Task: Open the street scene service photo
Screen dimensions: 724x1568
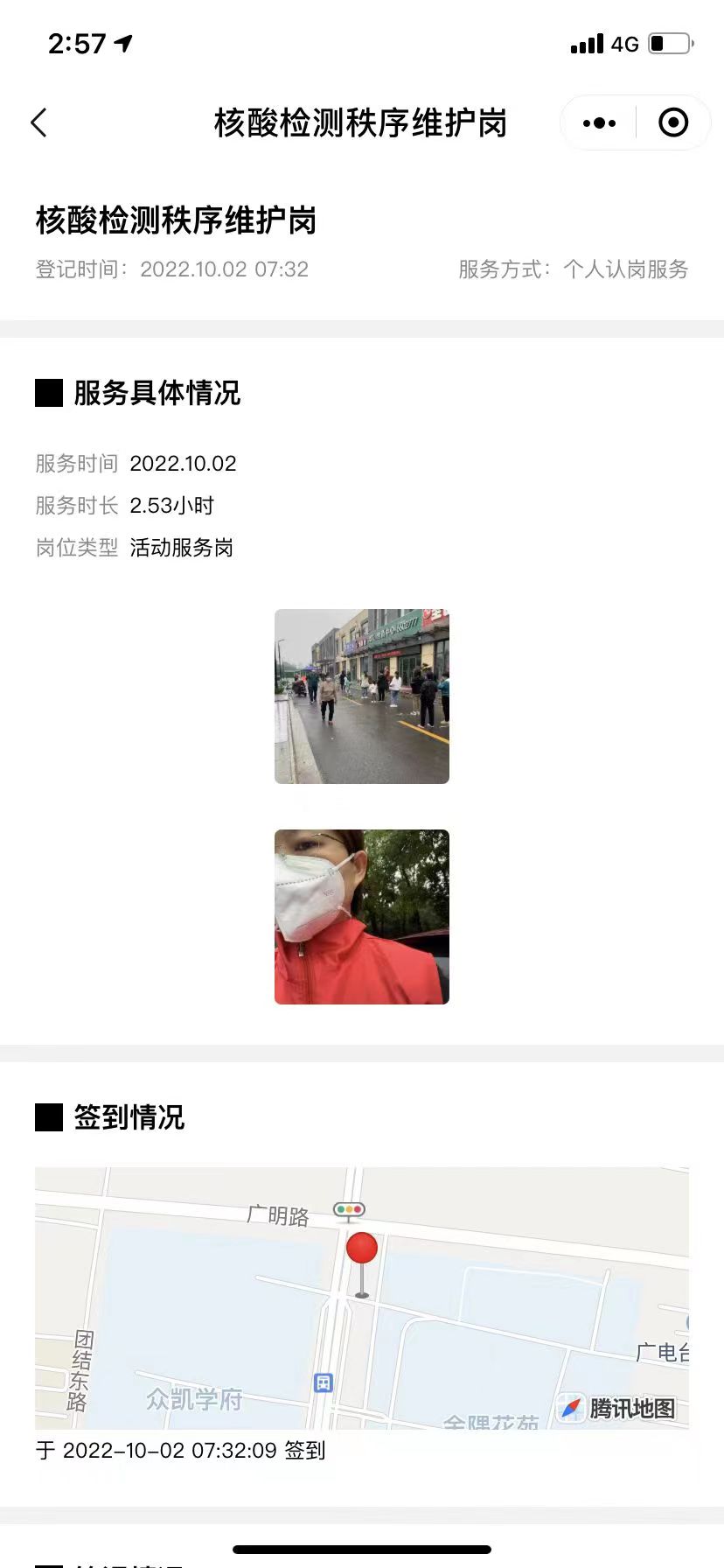Action: tap(362, 696)
